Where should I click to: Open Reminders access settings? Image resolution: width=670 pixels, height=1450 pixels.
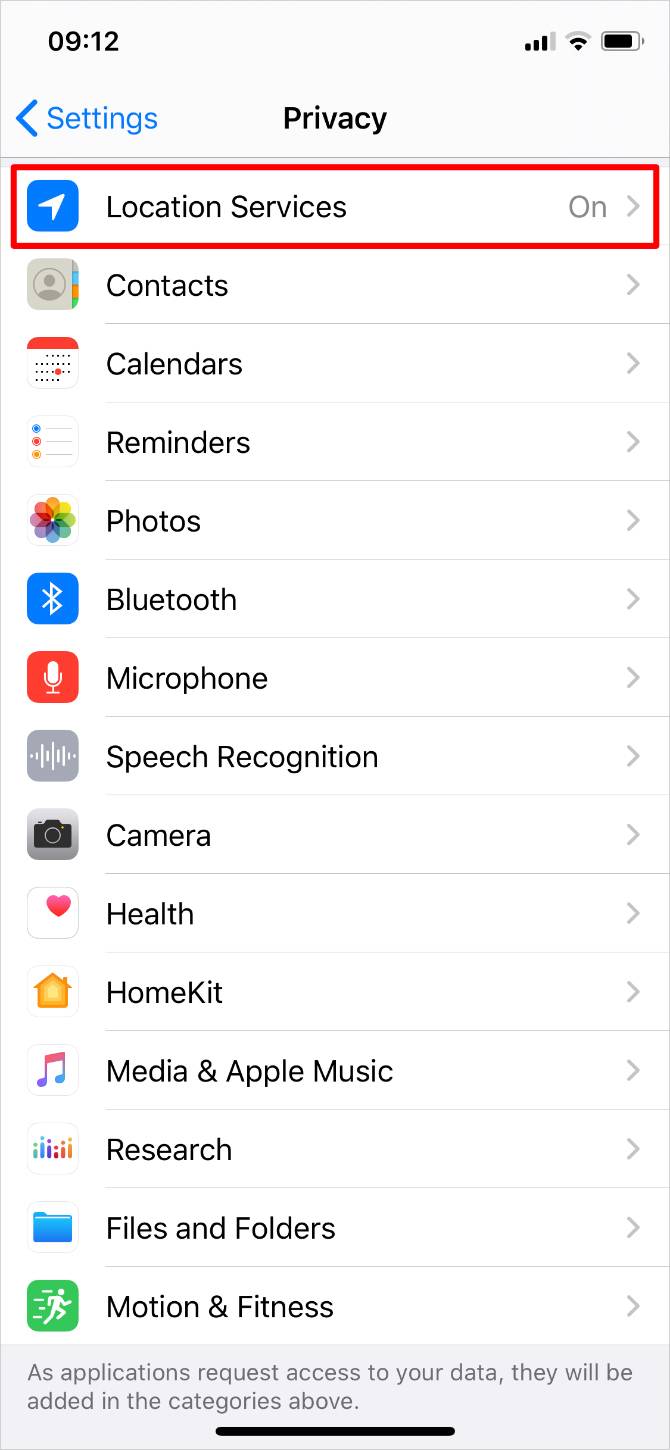[334, 443]
